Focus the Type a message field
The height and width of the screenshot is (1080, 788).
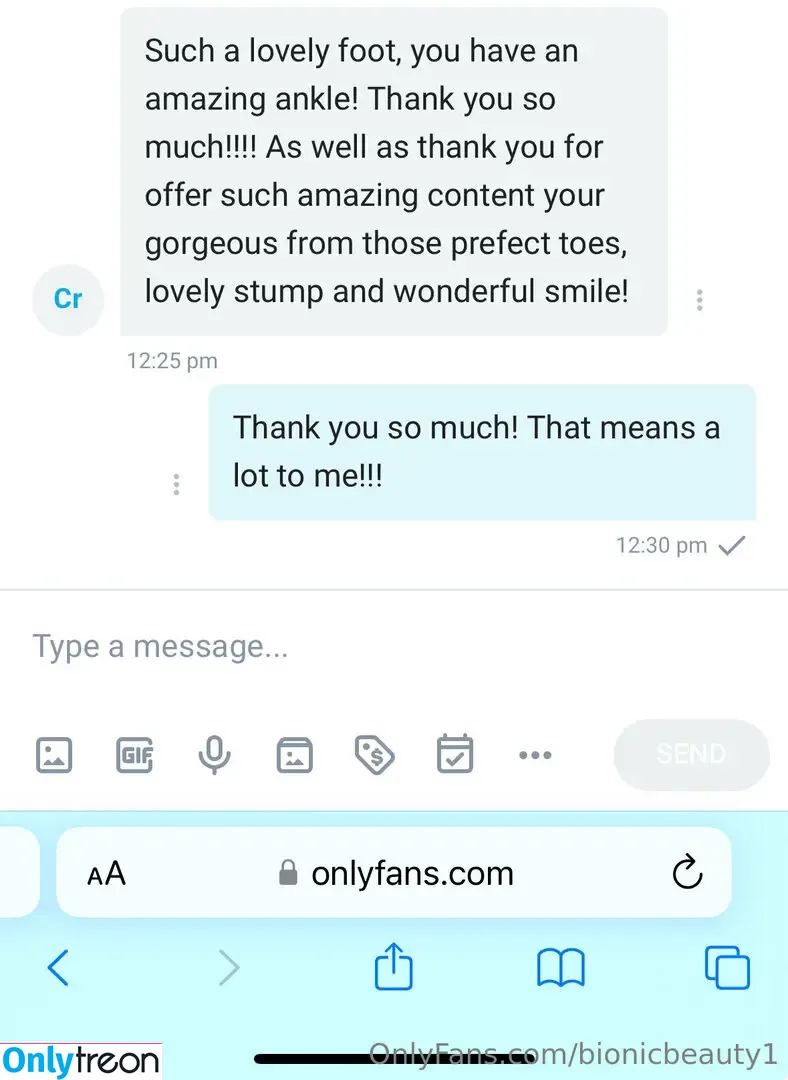pyautogui.click(x=390, y=646)
